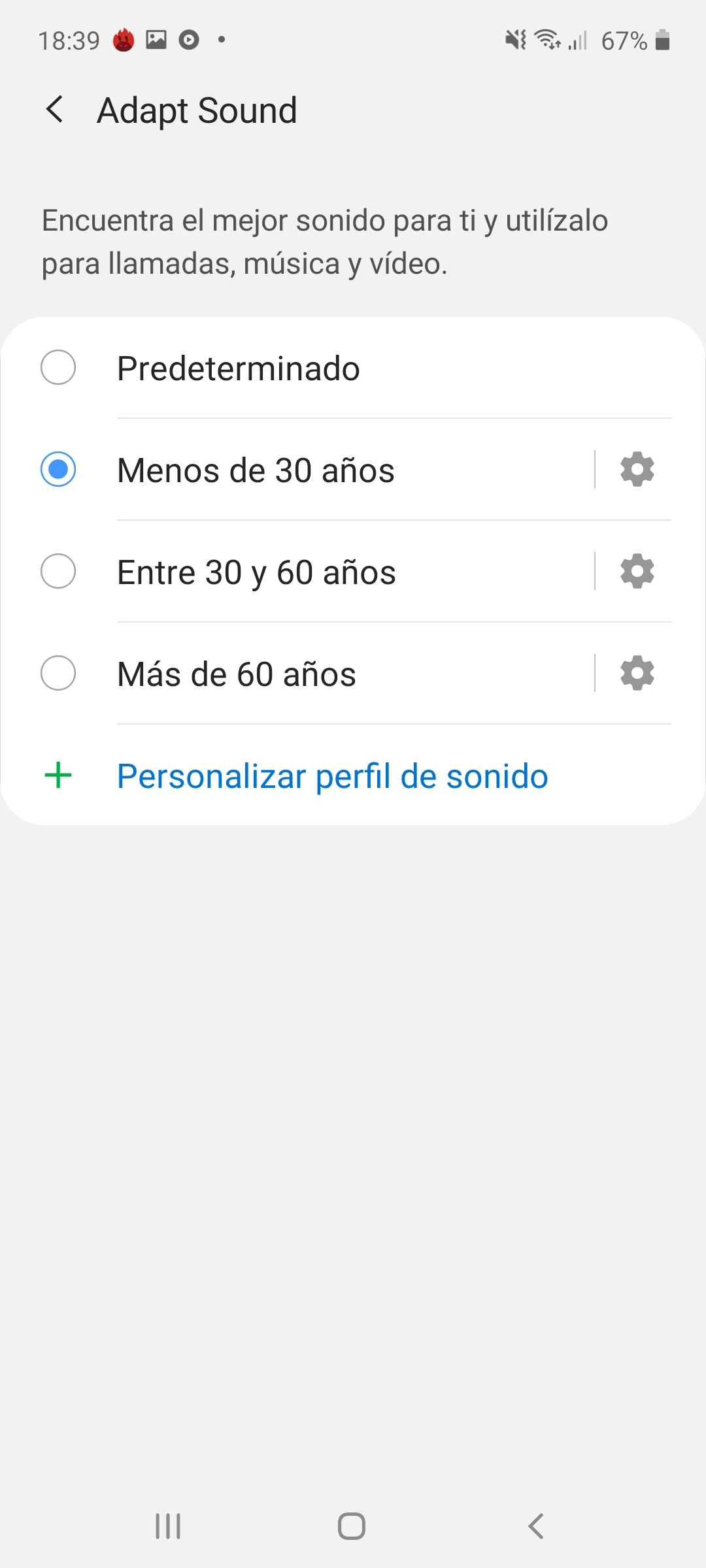Open recent apps from navigation bar

pos(168,1526)
